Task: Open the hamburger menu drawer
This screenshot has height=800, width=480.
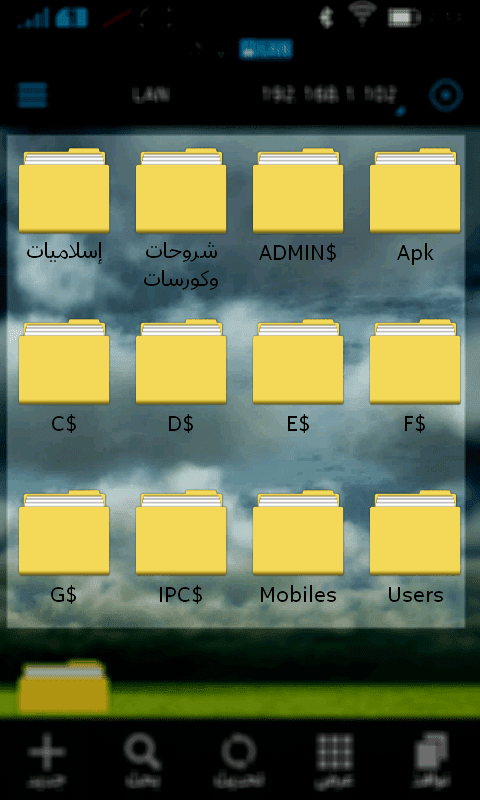Action: pyautogui.click(x=33, y=95)
